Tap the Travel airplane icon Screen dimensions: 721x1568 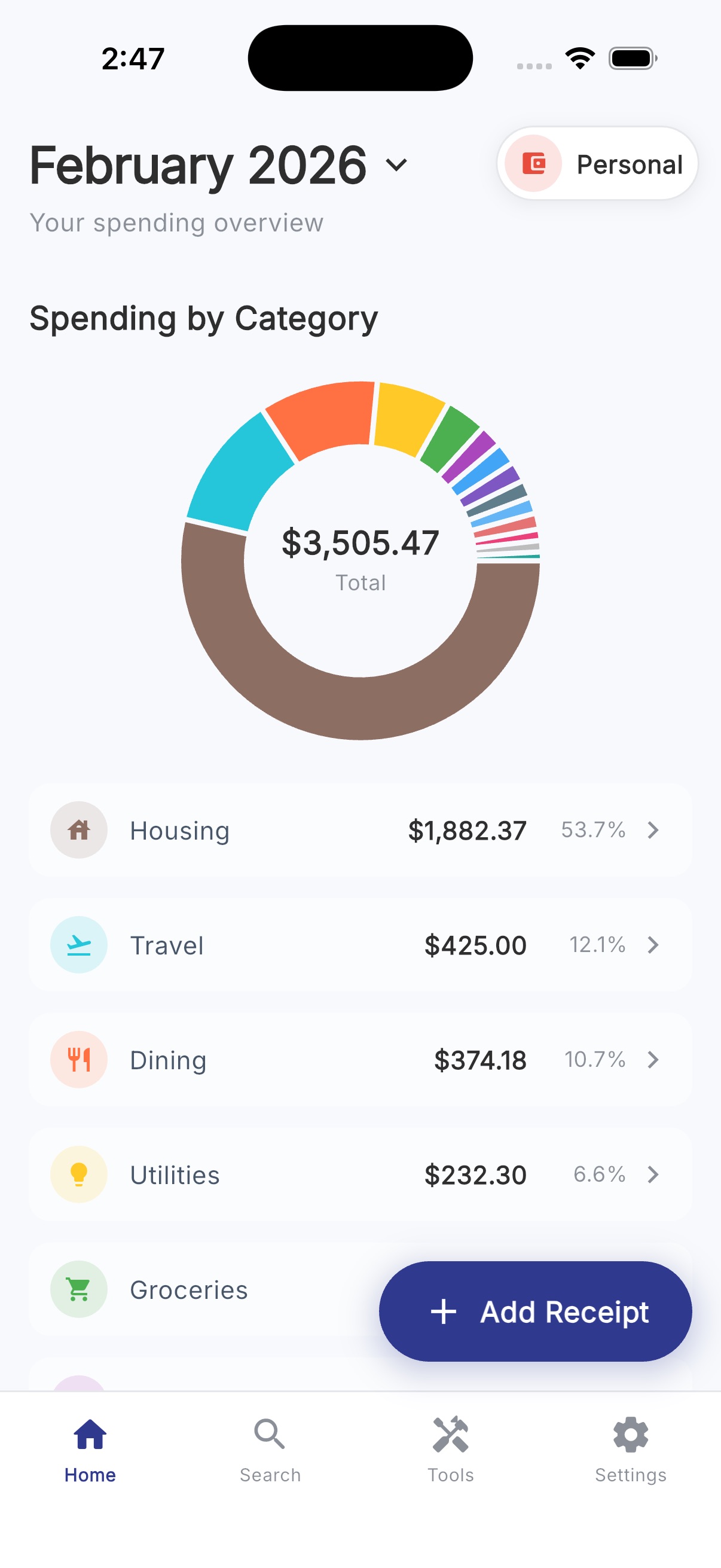pyautogui.click(x=78, y=945)
